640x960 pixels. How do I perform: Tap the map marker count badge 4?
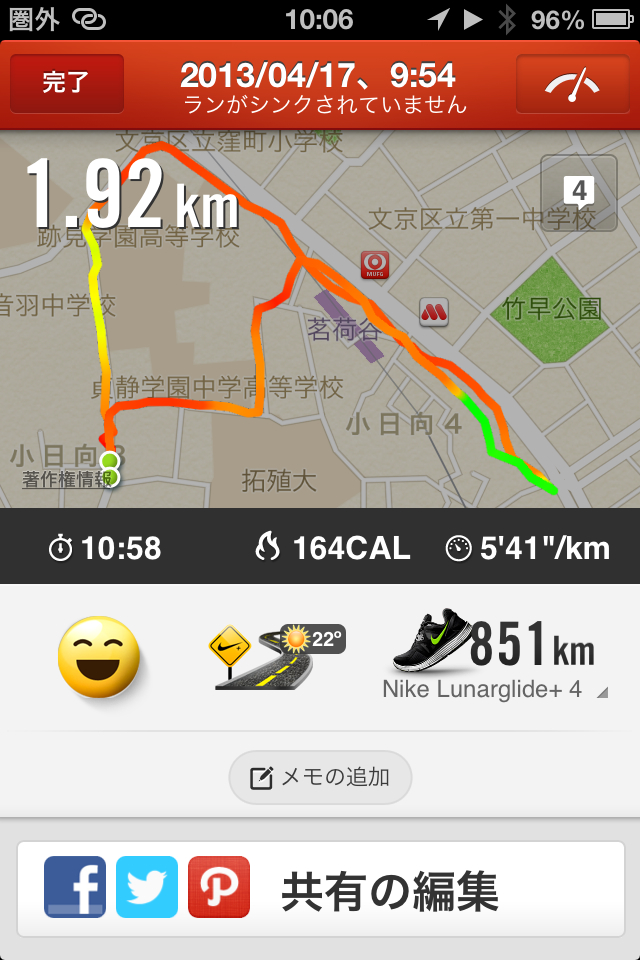tap(579, 191)
